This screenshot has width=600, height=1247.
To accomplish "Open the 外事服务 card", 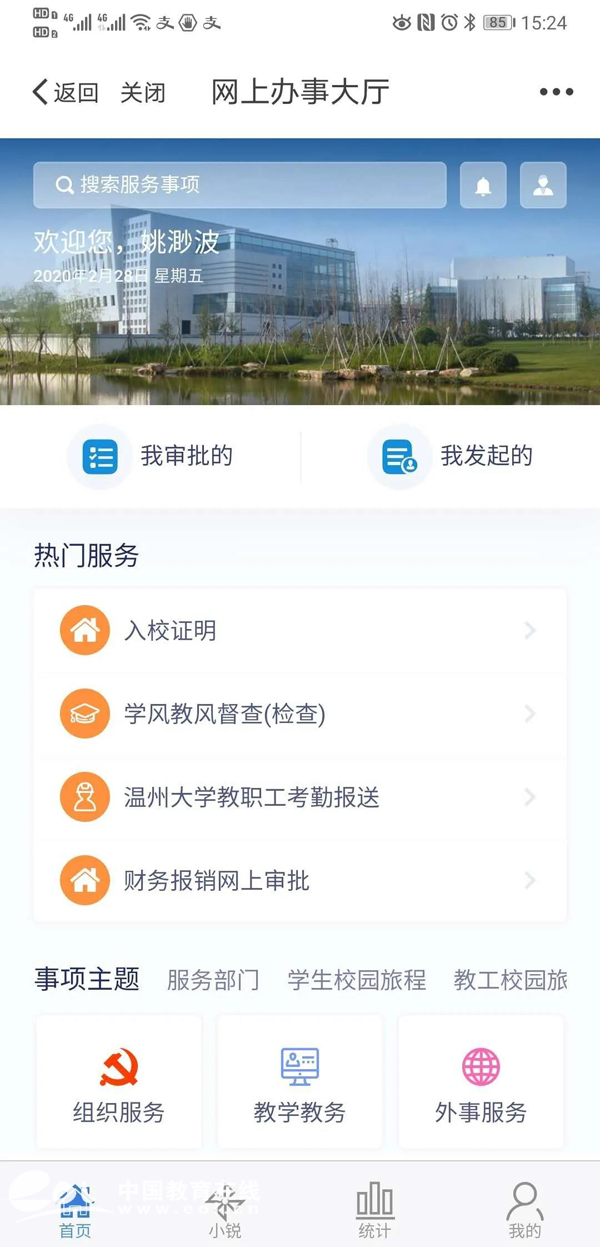I will pos(481,1084).
